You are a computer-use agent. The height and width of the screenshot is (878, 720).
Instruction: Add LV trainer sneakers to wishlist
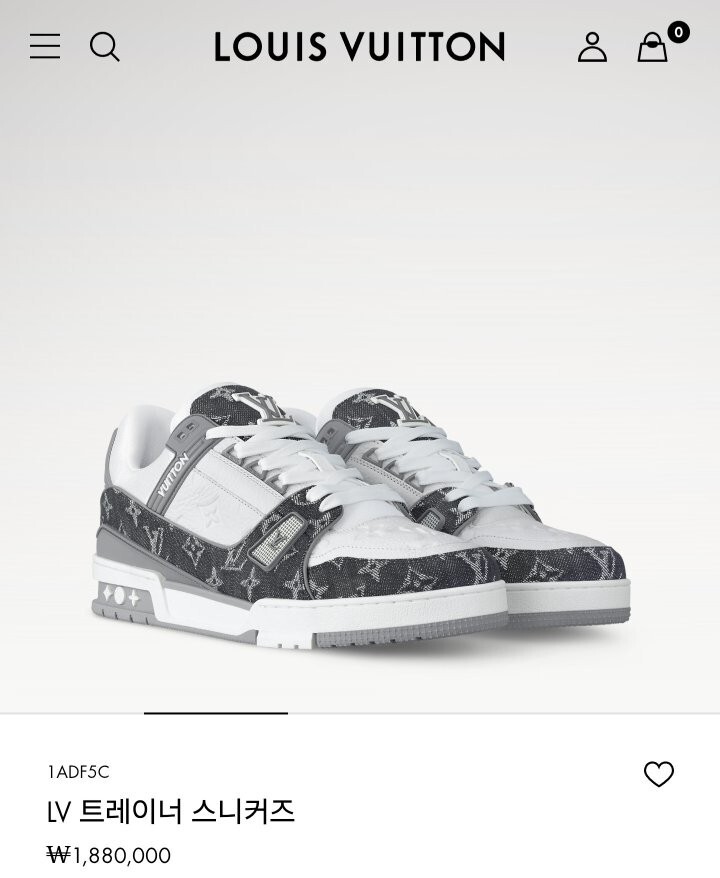coord(658,774)
